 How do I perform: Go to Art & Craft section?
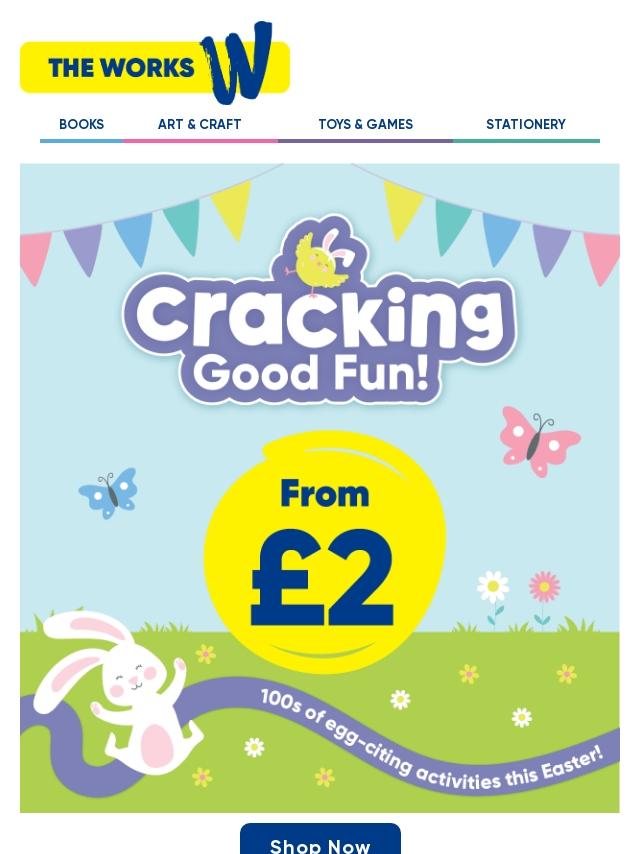(199, 125)
